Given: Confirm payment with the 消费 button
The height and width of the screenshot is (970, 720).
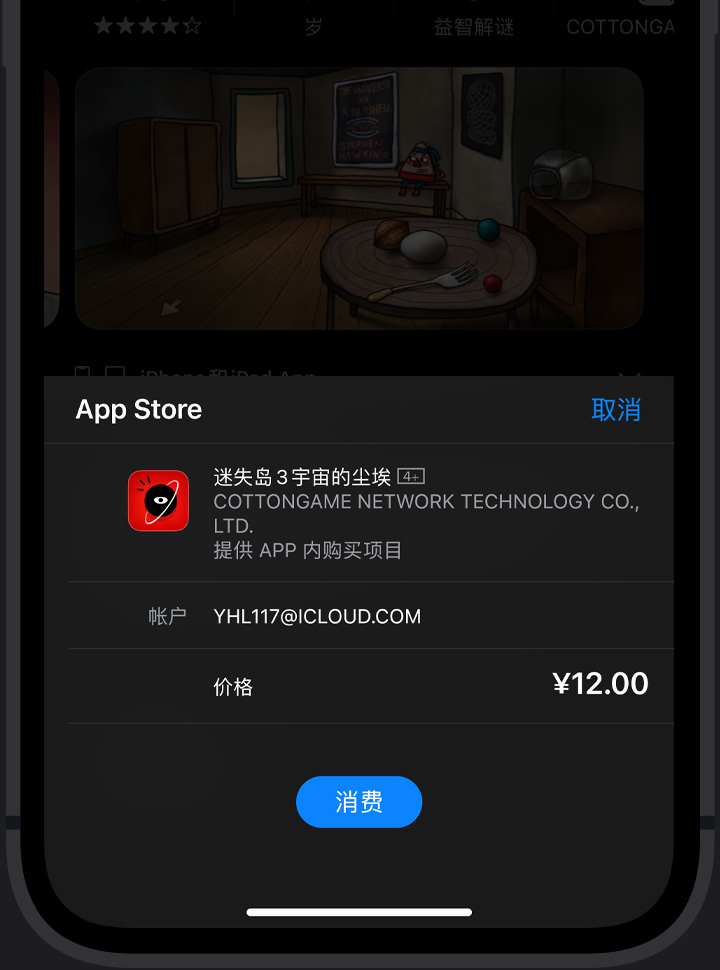Looking at the screenshot, I should click(x=359, y=802).
